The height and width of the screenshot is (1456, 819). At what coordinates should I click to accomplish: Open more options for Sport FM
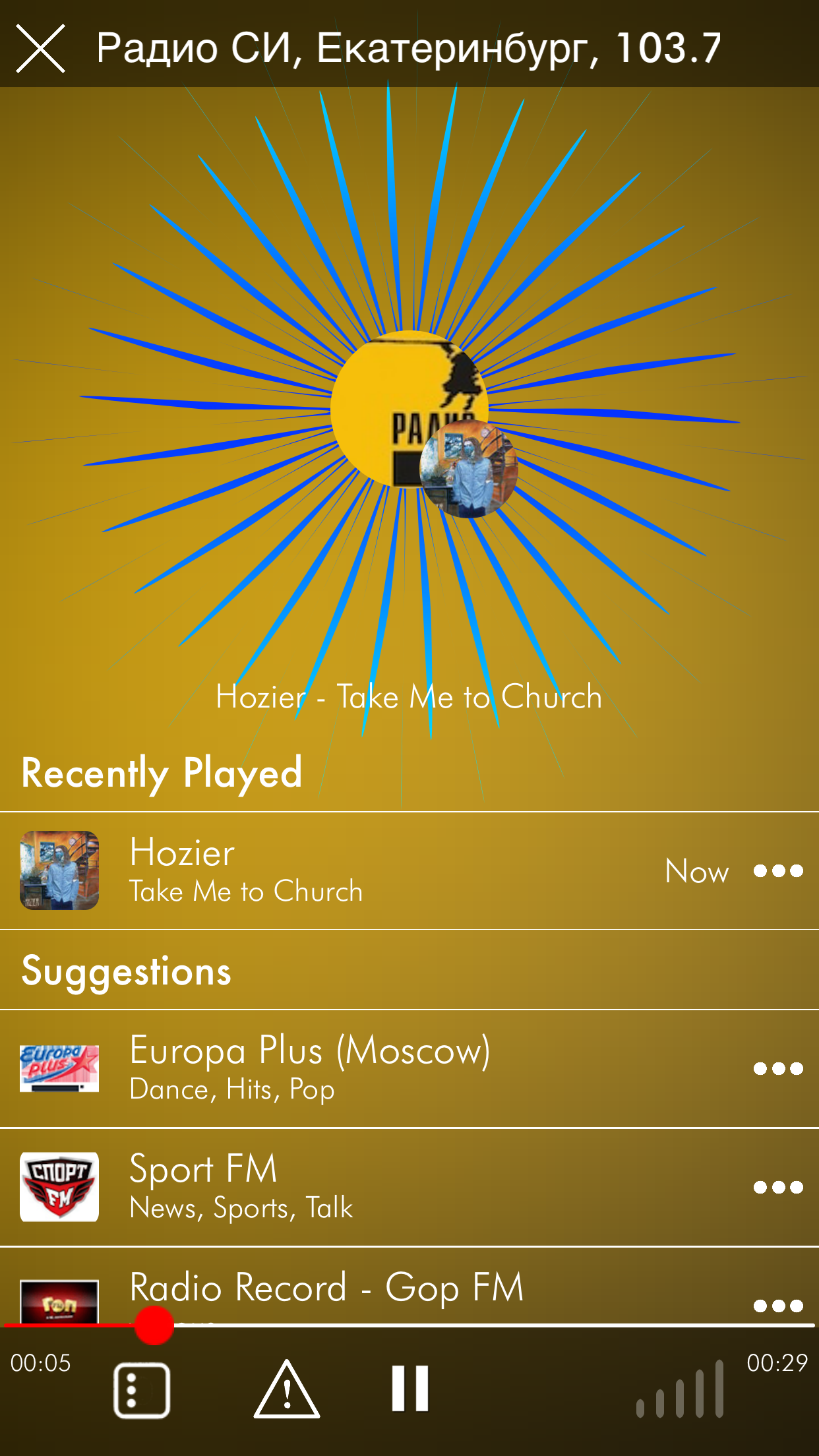(778, 1187)
